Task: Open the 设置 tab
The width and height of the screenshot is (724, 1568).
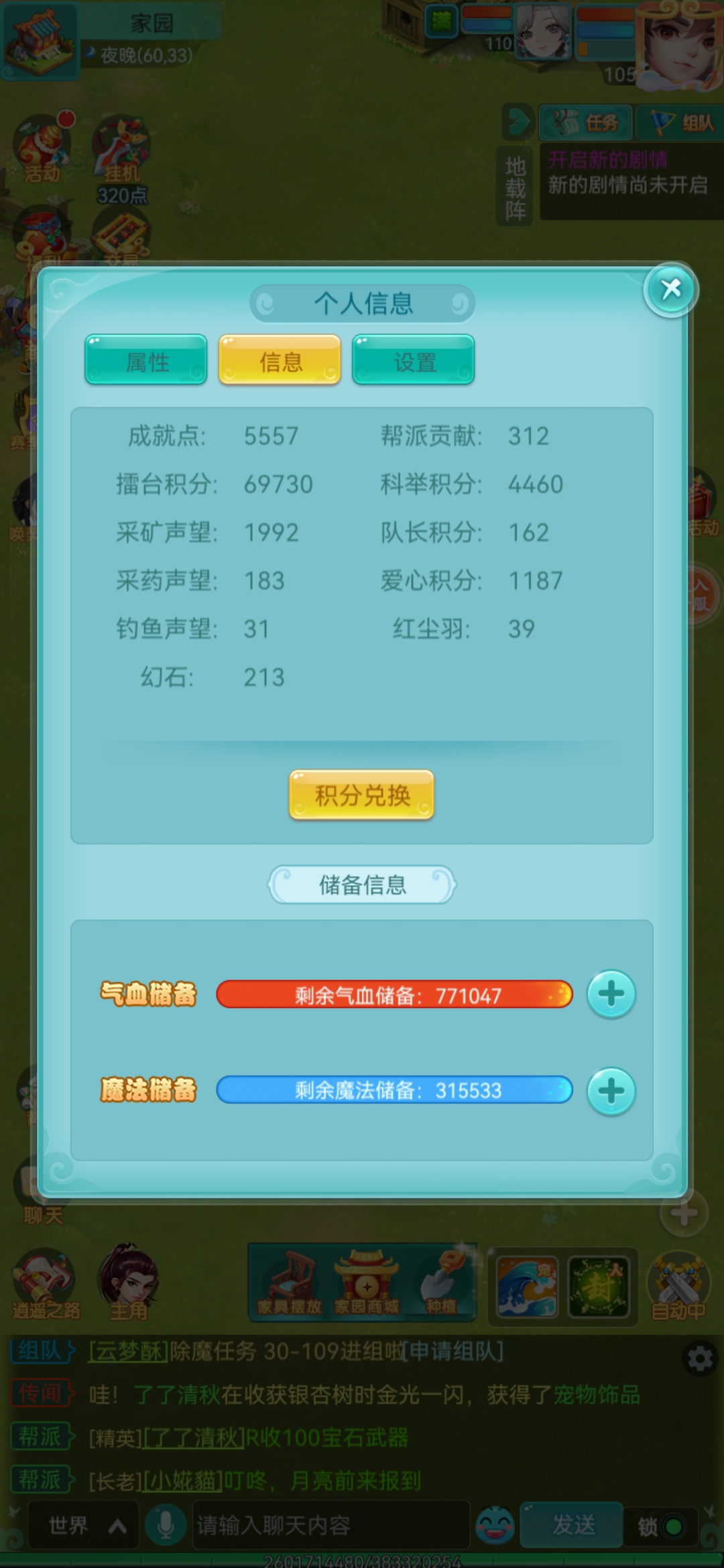Action: 414,361
